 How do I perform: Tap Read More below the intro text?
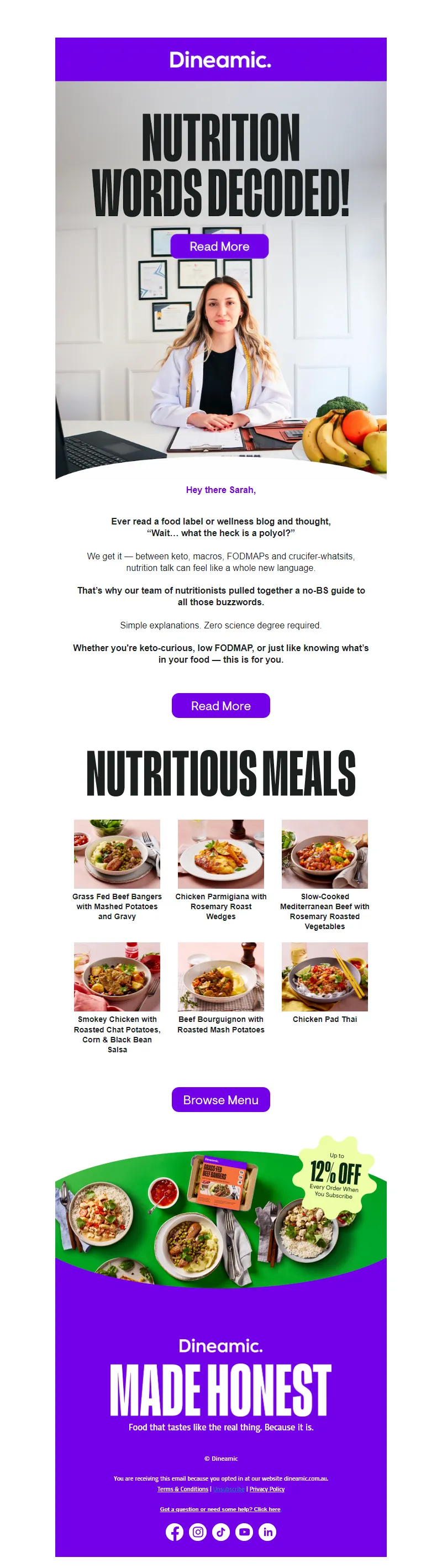220,705
